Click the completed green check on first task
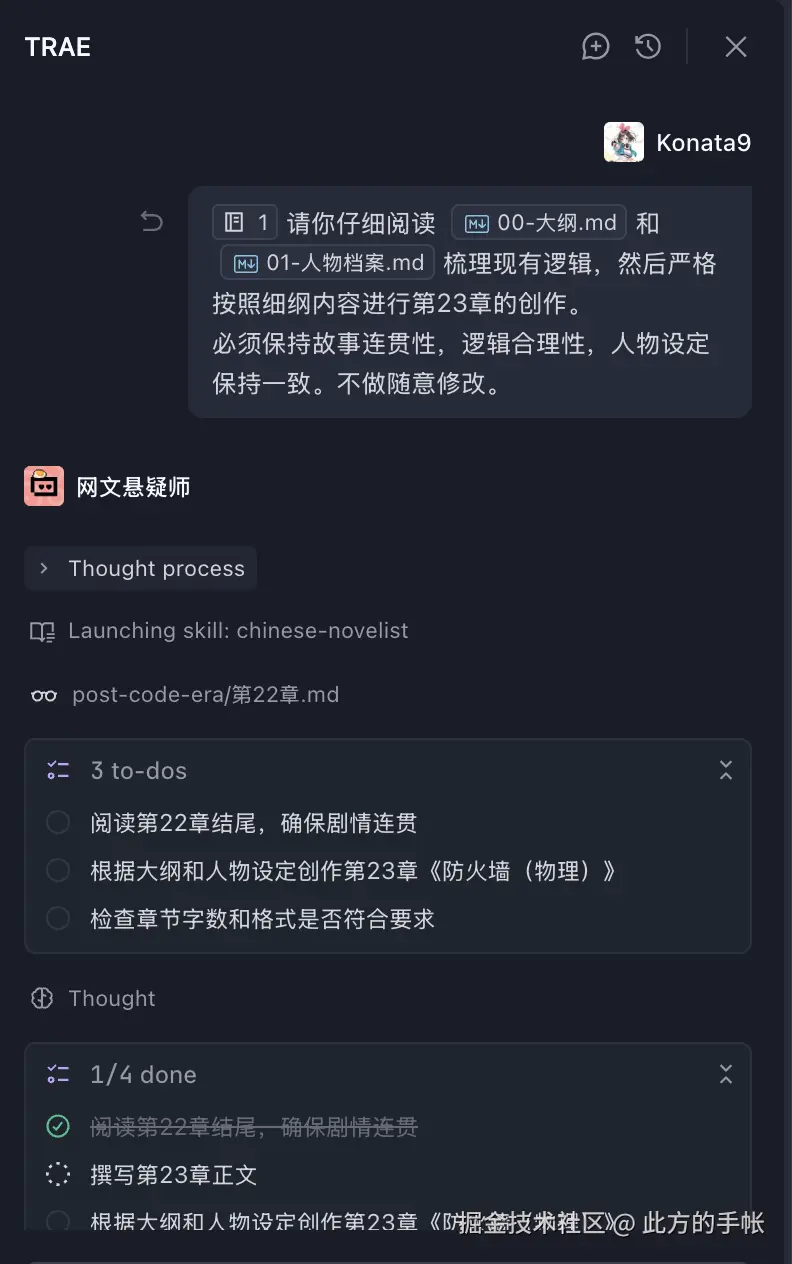 pos(58,1127)
